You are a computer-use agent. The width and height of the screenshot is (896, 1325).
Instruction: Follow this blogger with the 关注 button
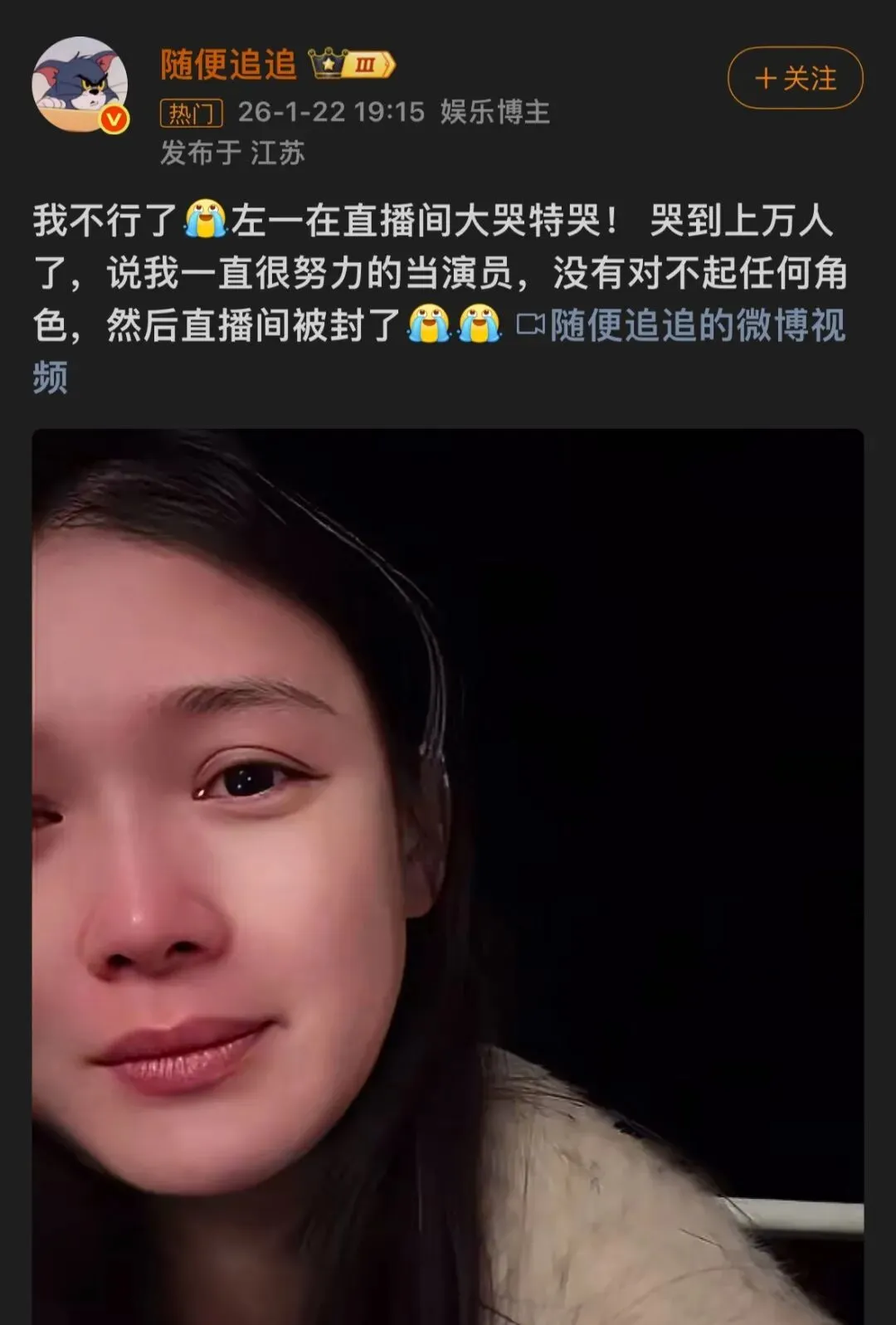click(x=795, y=79)
